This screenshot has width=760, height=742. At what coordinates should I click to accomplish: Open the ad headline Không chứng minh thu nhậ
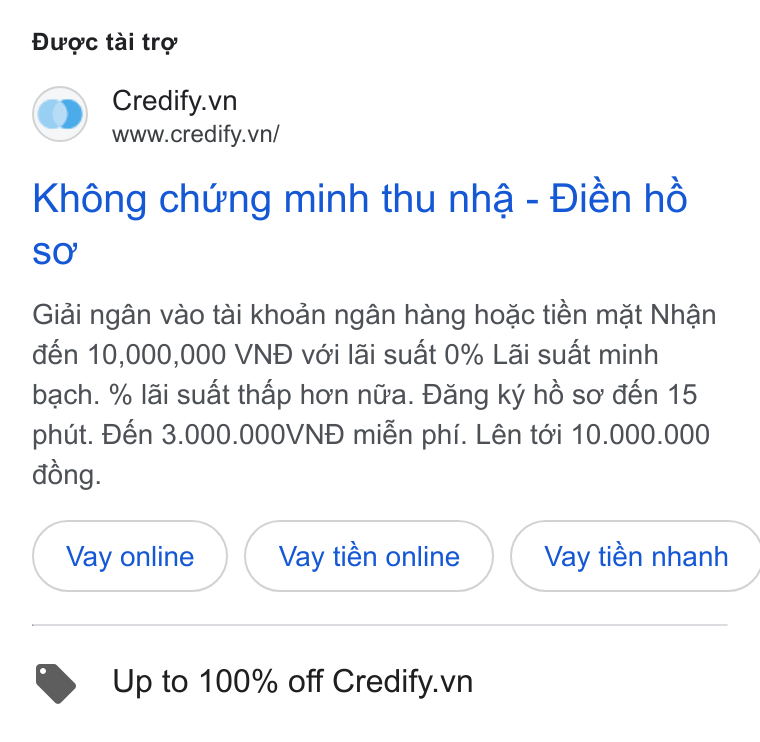point(360,224)
